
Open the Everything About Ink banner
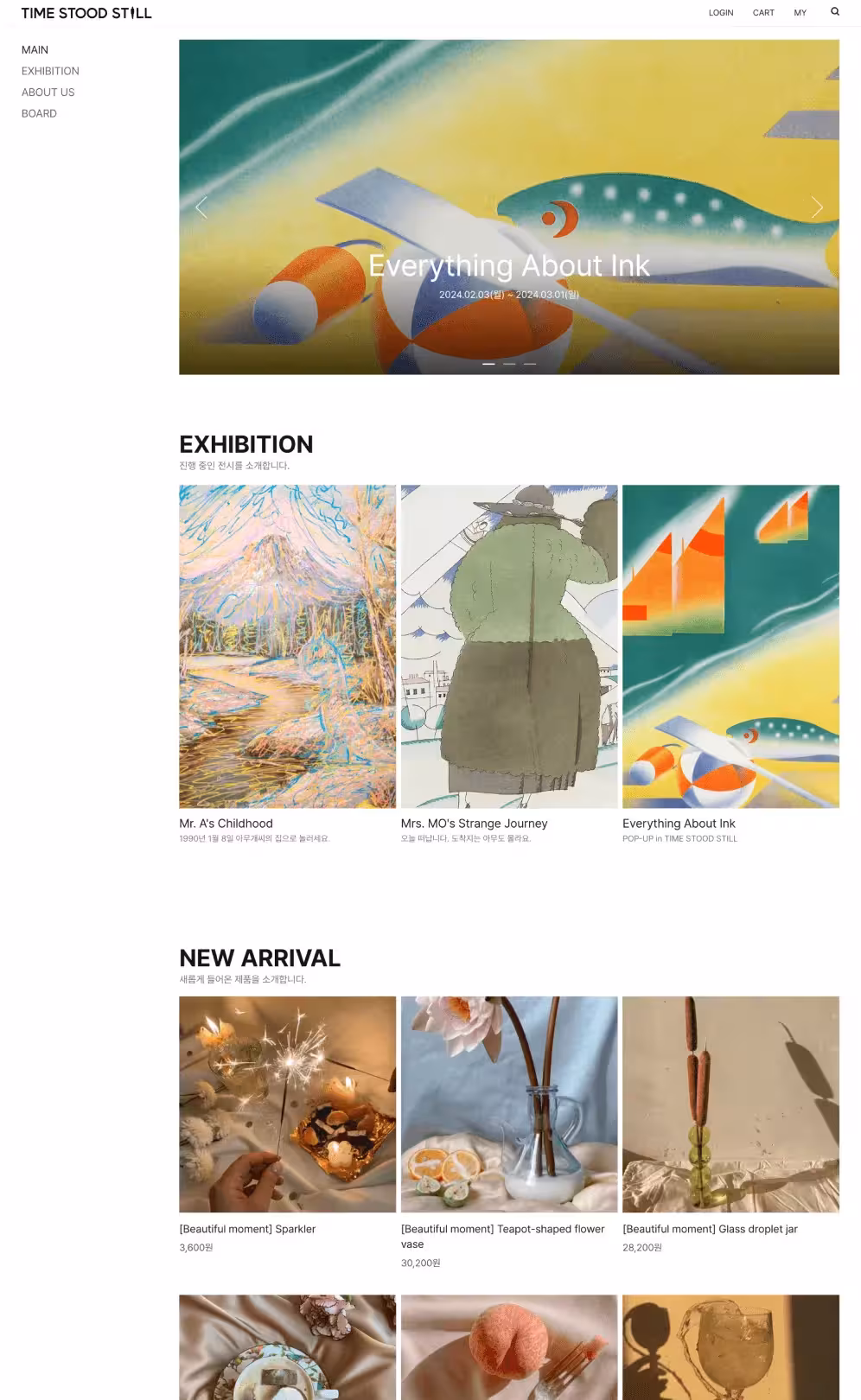[x=508, y=265]
